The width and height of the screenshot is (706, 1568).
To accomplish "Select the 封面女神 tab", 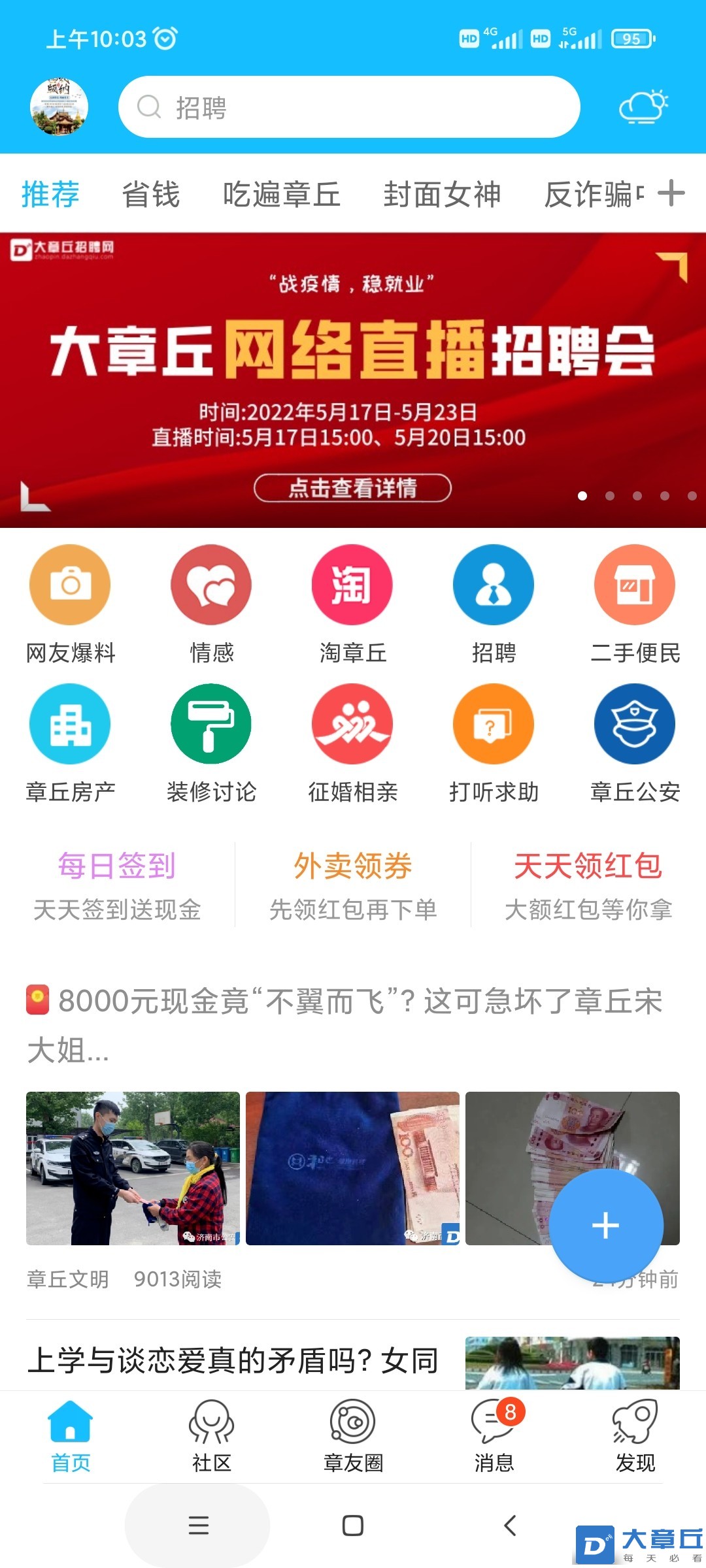I will coord(442,194).
